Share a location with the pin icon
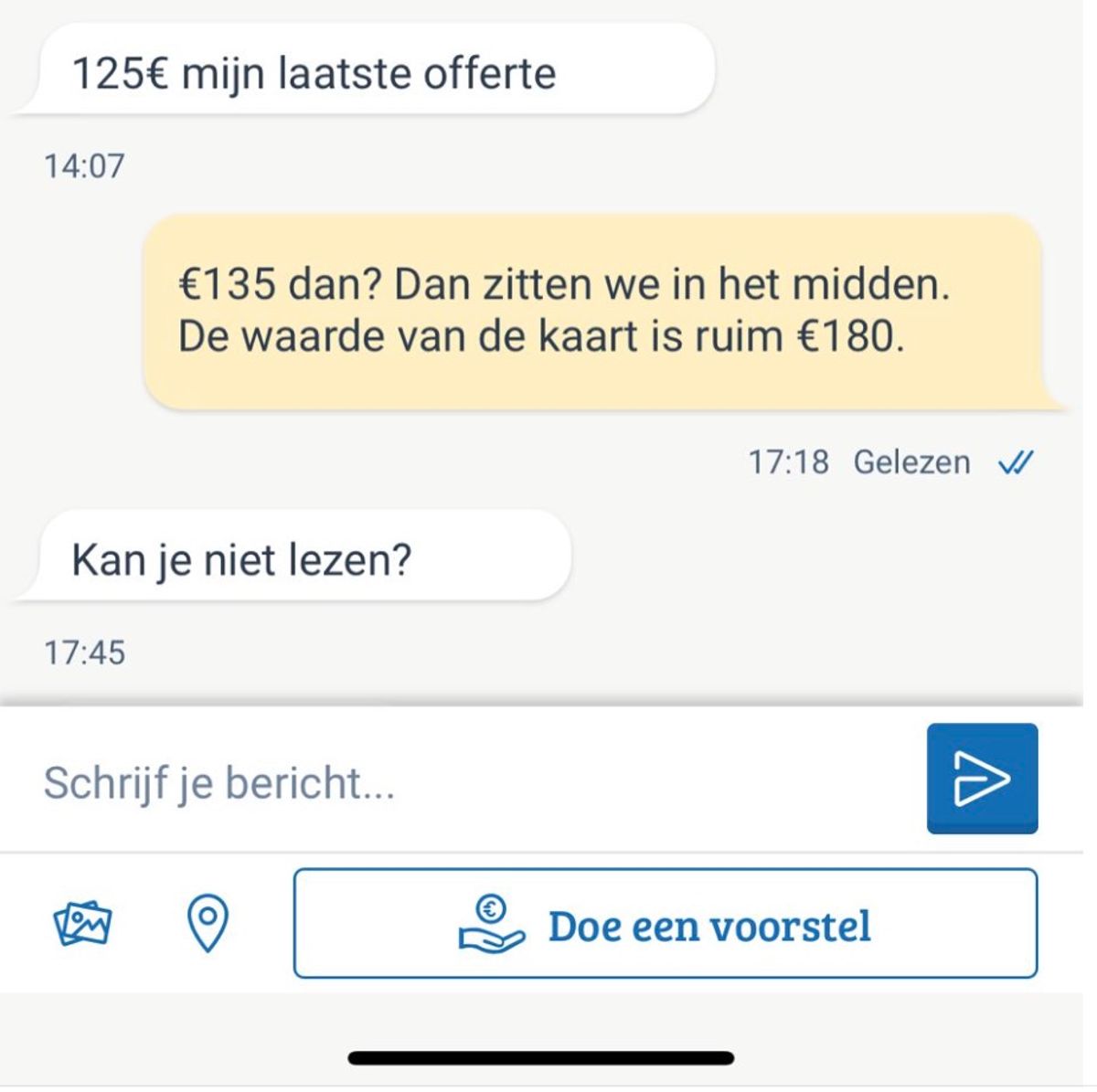The width and height of the screenshot is (1097, 1092). click(208, 924)
